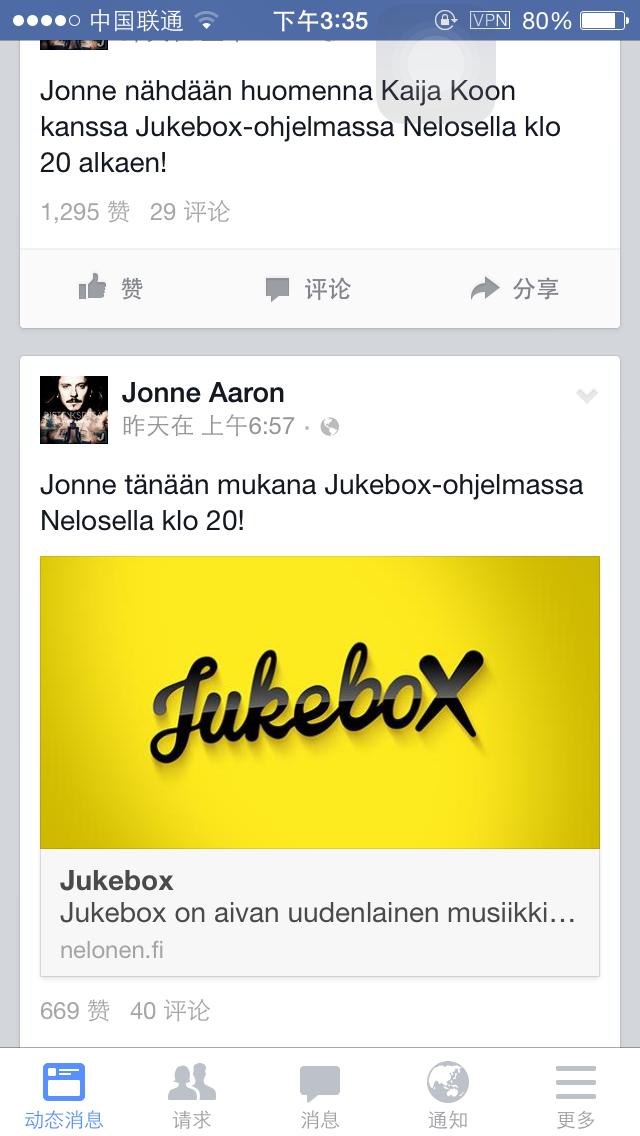Screen dimensions: 640x1136
Task: Expand the post options chevron
Action: (587, 396)
